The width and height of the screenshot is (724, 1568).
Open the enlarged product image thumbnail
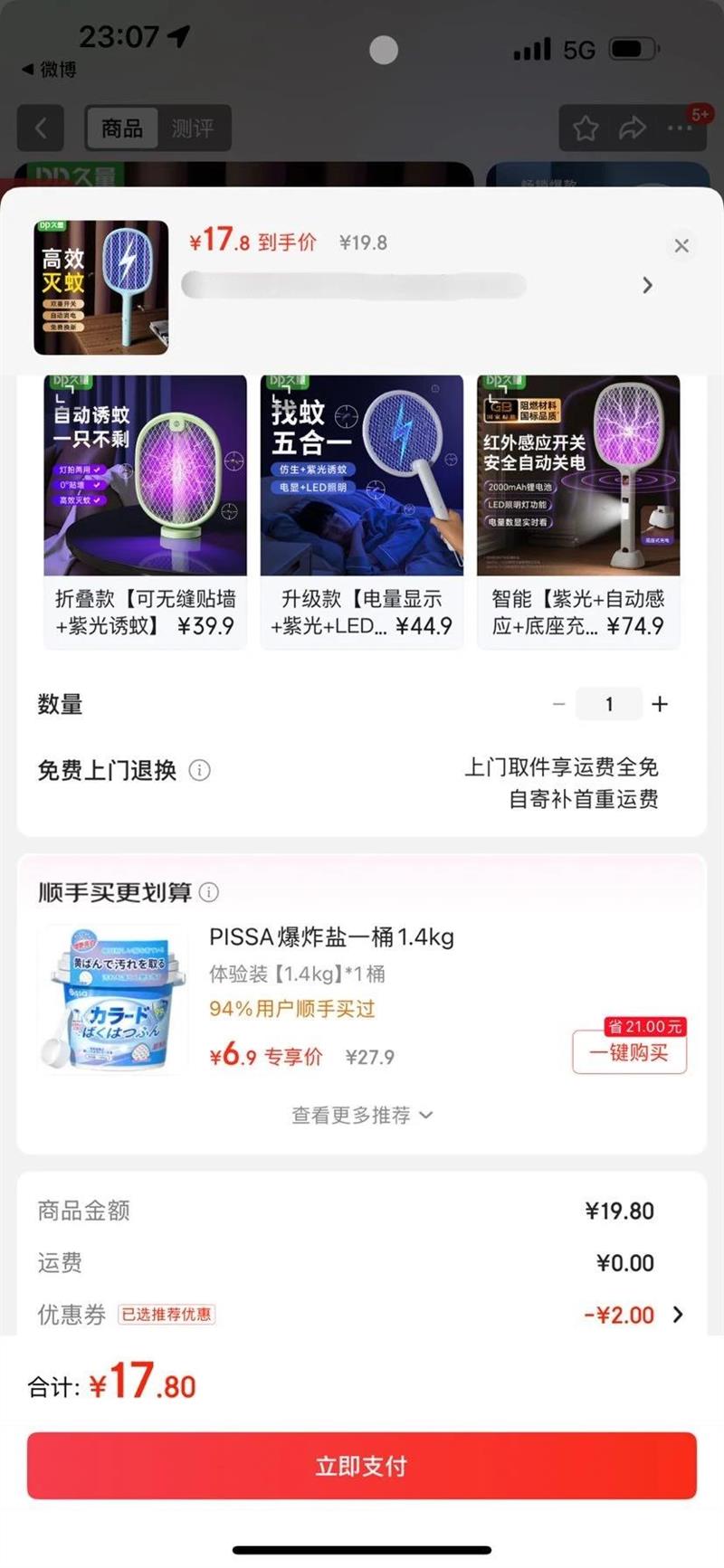(x=100, y=287)
